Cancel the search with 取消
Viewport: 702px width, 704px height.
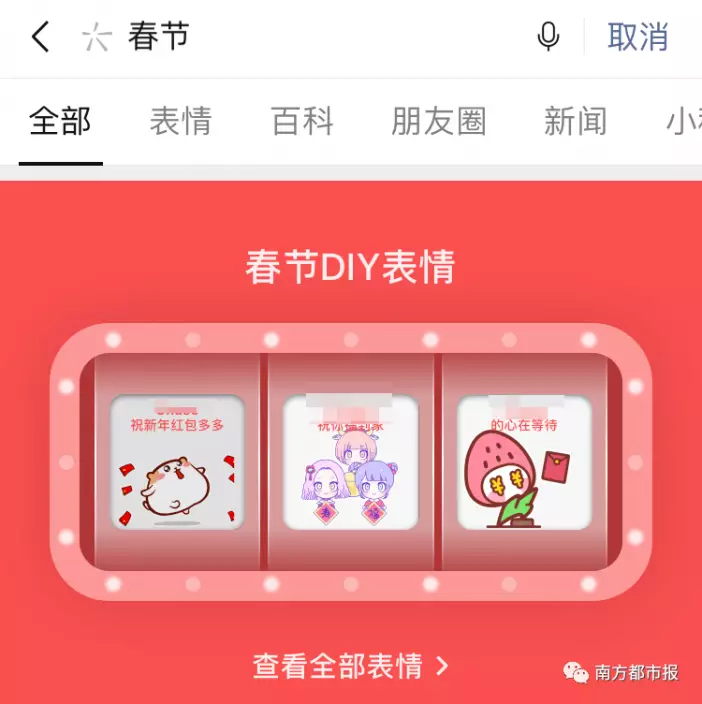click(x=637, y=38)
